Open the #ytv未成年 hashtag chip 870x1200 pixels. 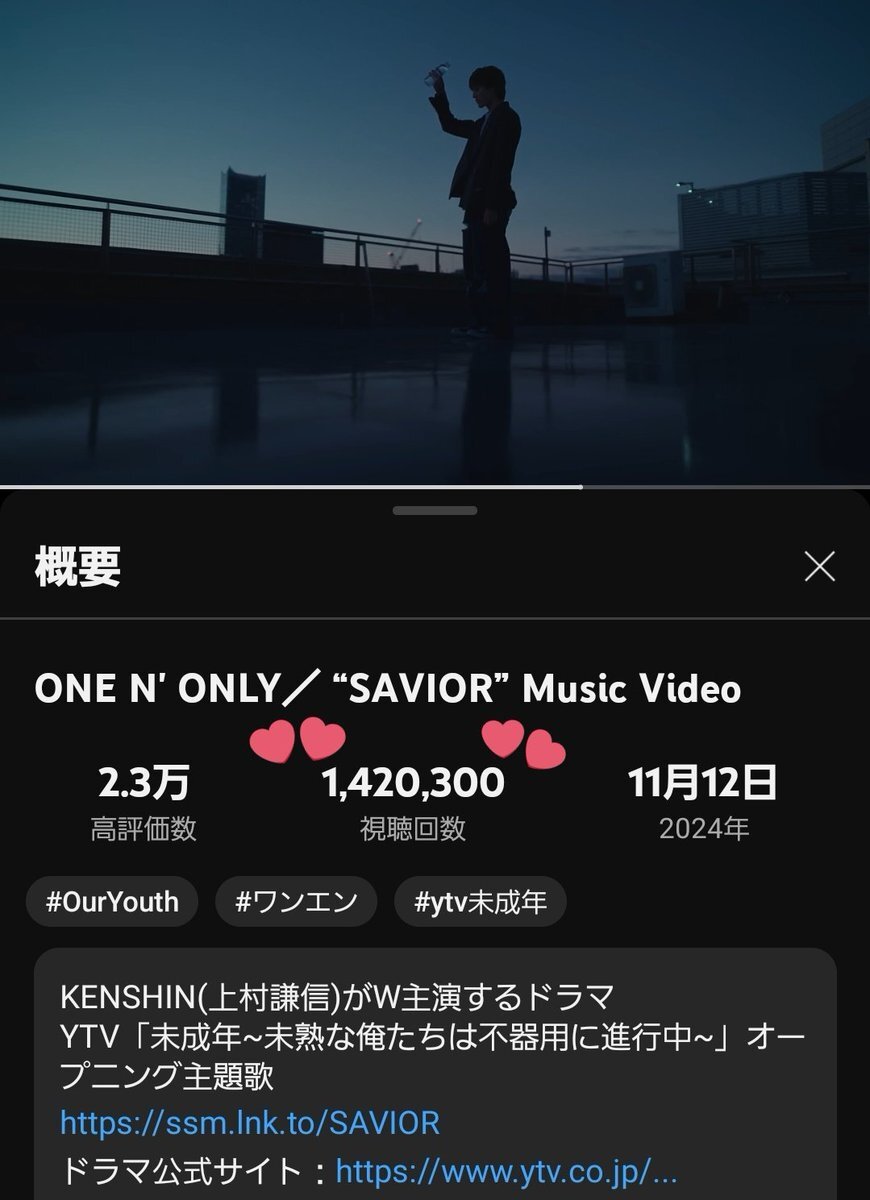(480, 902)
